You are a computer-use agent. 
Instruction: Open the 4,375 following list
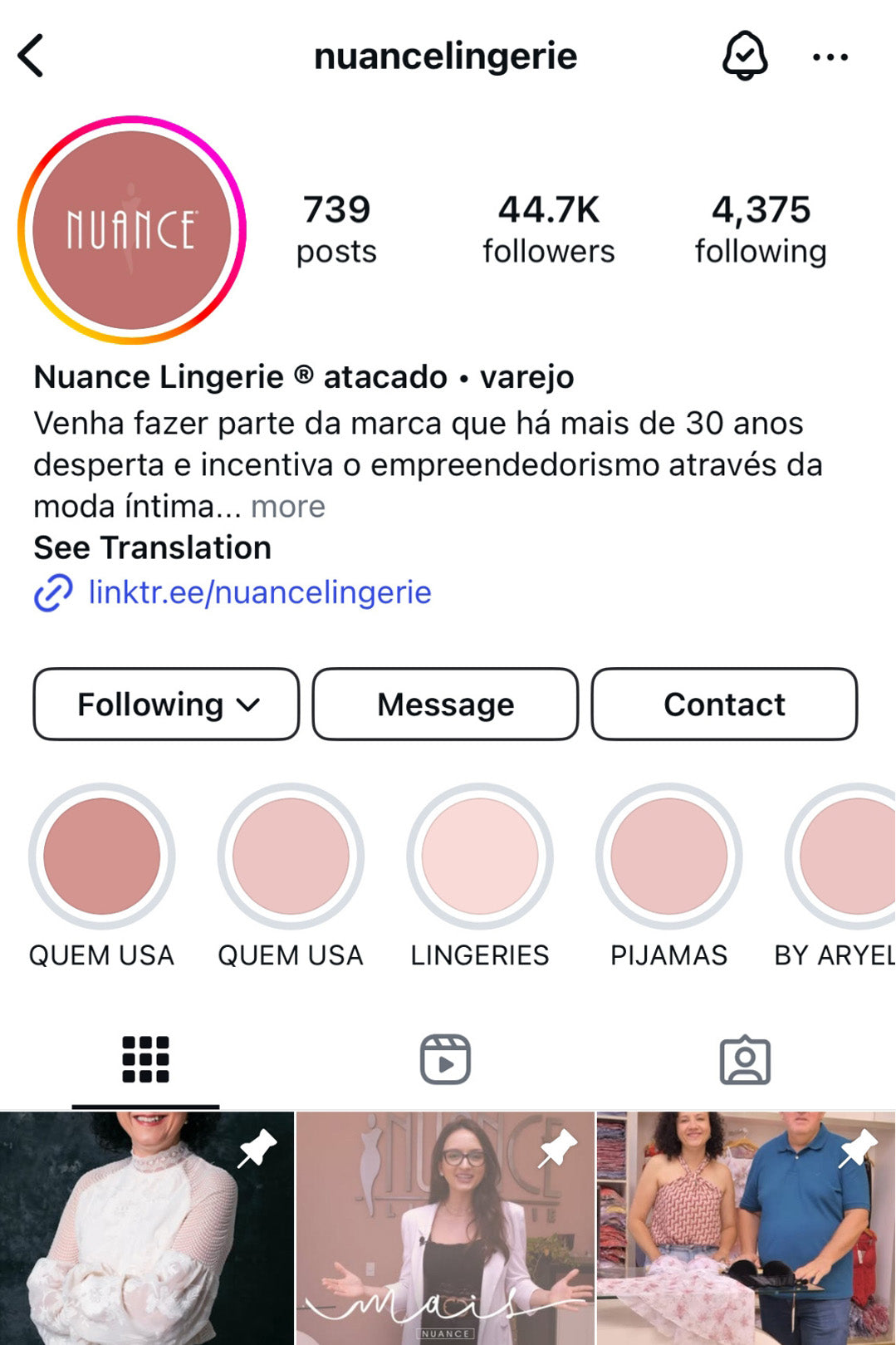pyautogui.click(x=760, y=229)
